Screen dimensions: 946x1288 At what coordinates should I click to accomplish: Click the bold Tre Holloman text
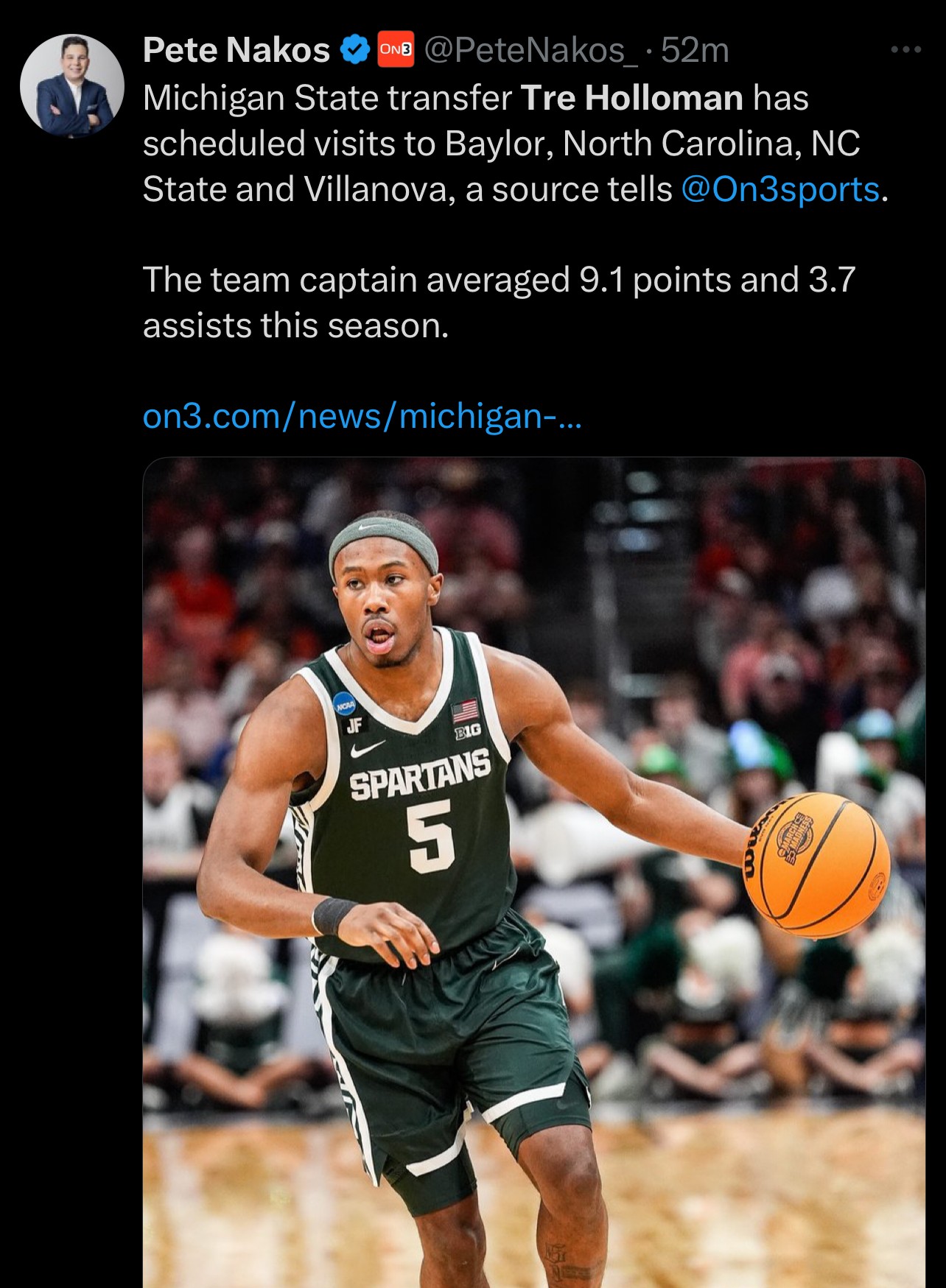click(x=631, y=99)
